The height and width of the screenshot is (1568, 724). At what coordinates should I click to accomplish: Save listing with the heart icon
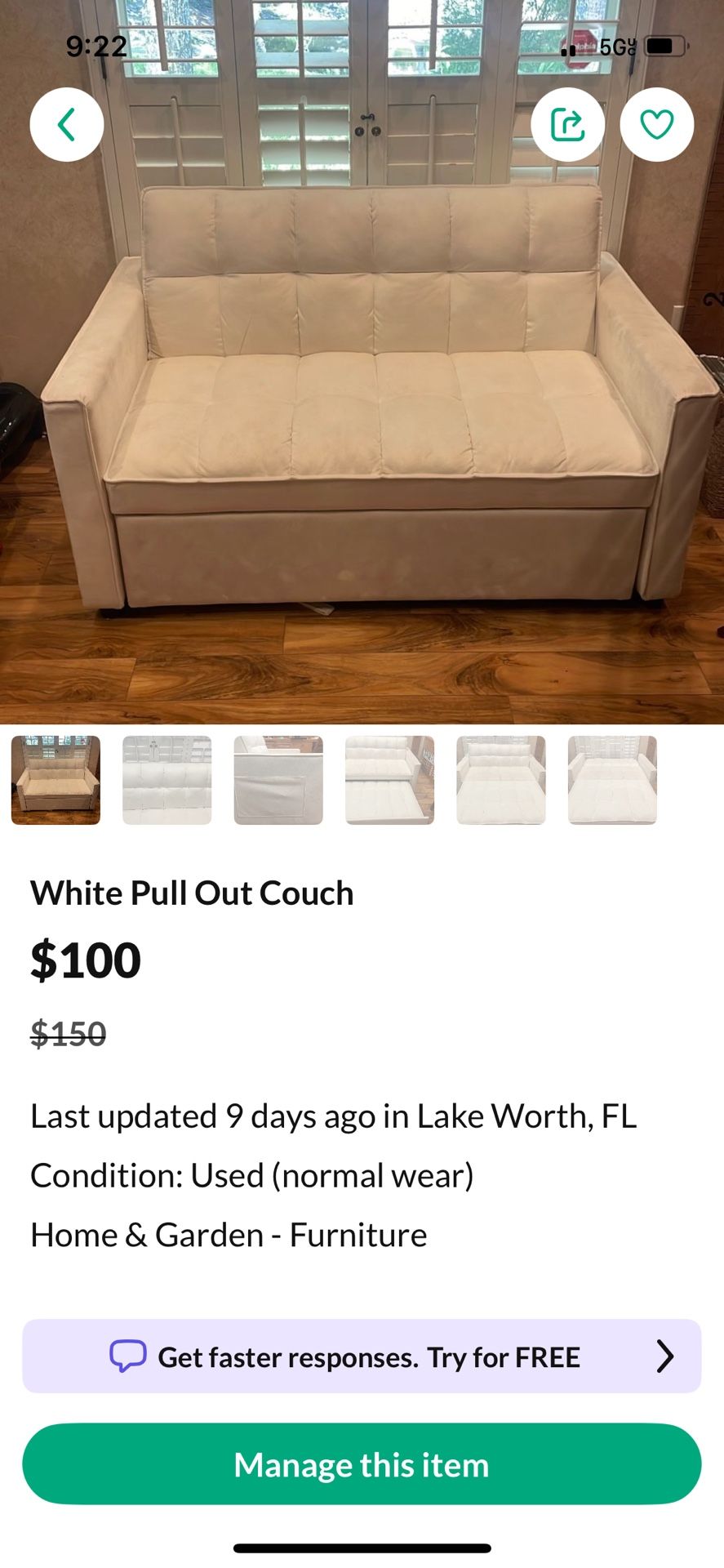click(656, 124)
